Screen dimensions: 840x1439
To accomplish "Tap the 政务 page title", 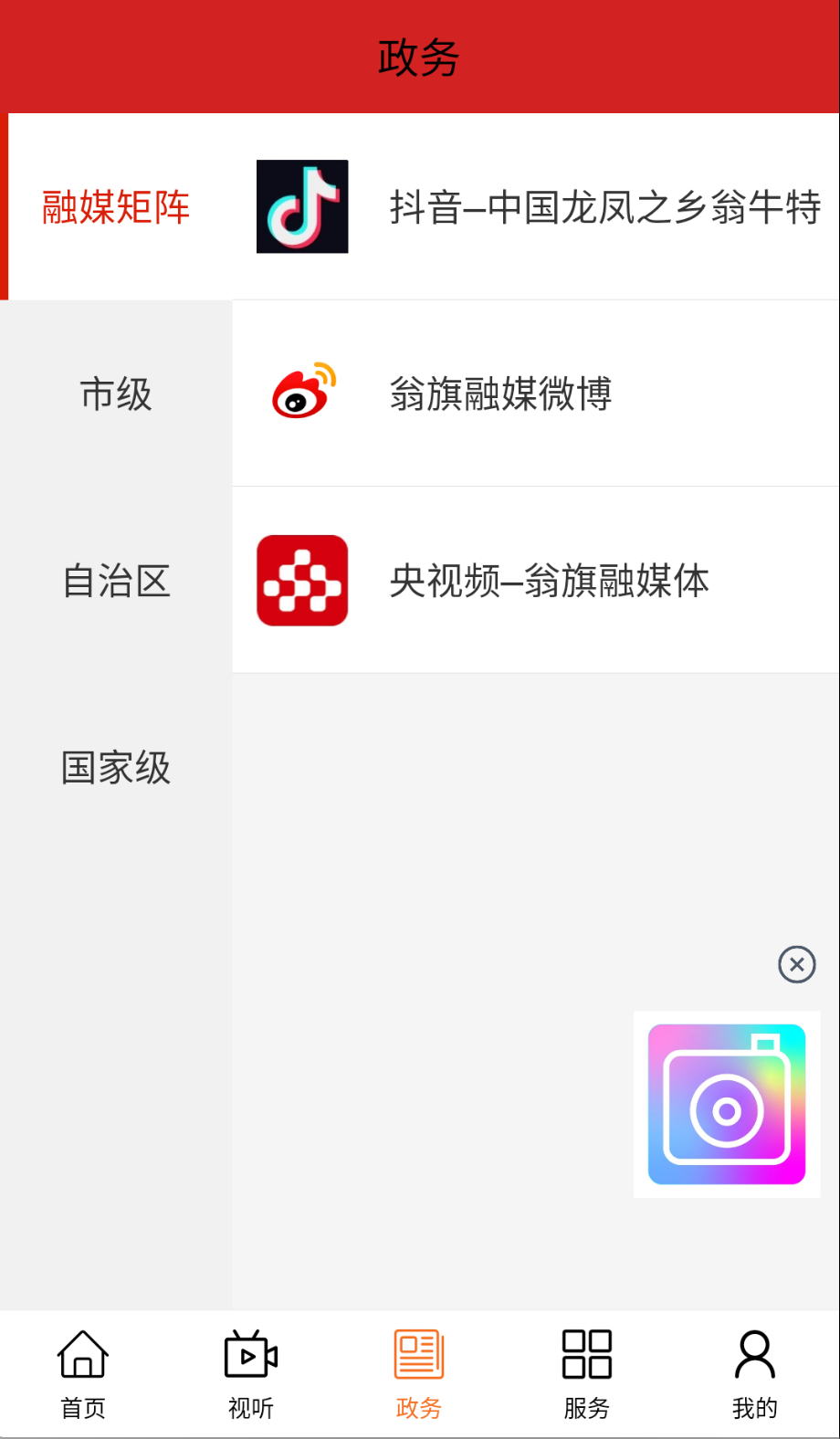I will [418, 55].
